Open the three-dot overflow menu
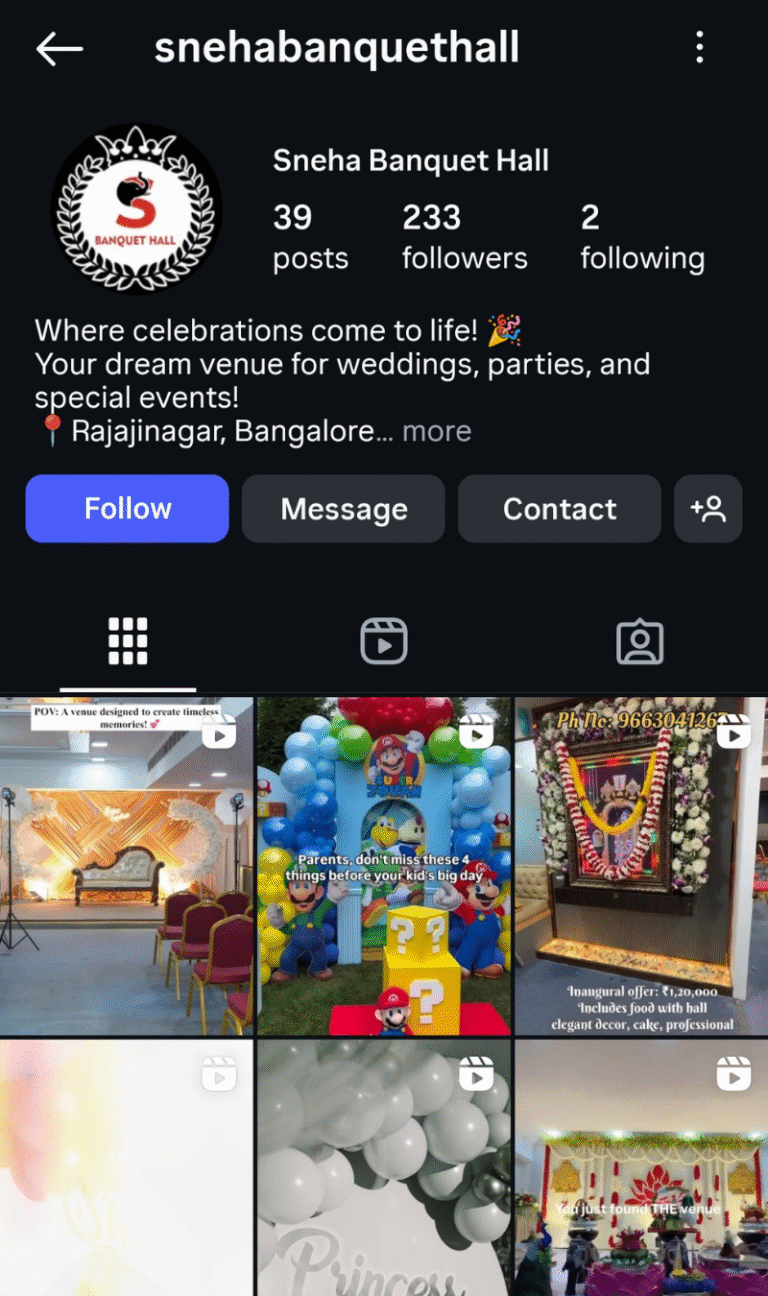This screenshot has height=1296, width=768. 699,48
